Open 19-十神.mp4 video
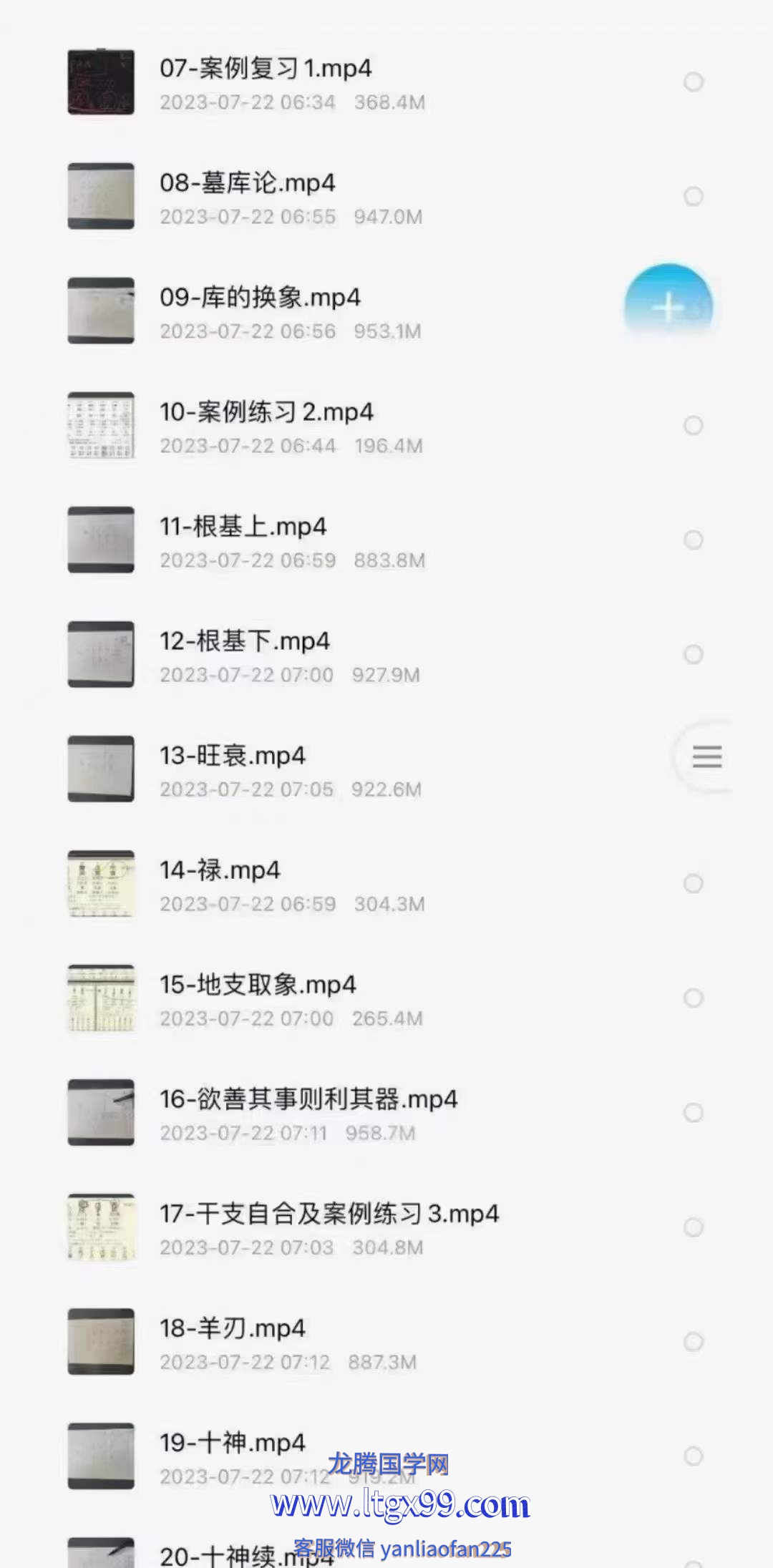The height and width of the screenshot is (1568, 773). [232, 1443]
